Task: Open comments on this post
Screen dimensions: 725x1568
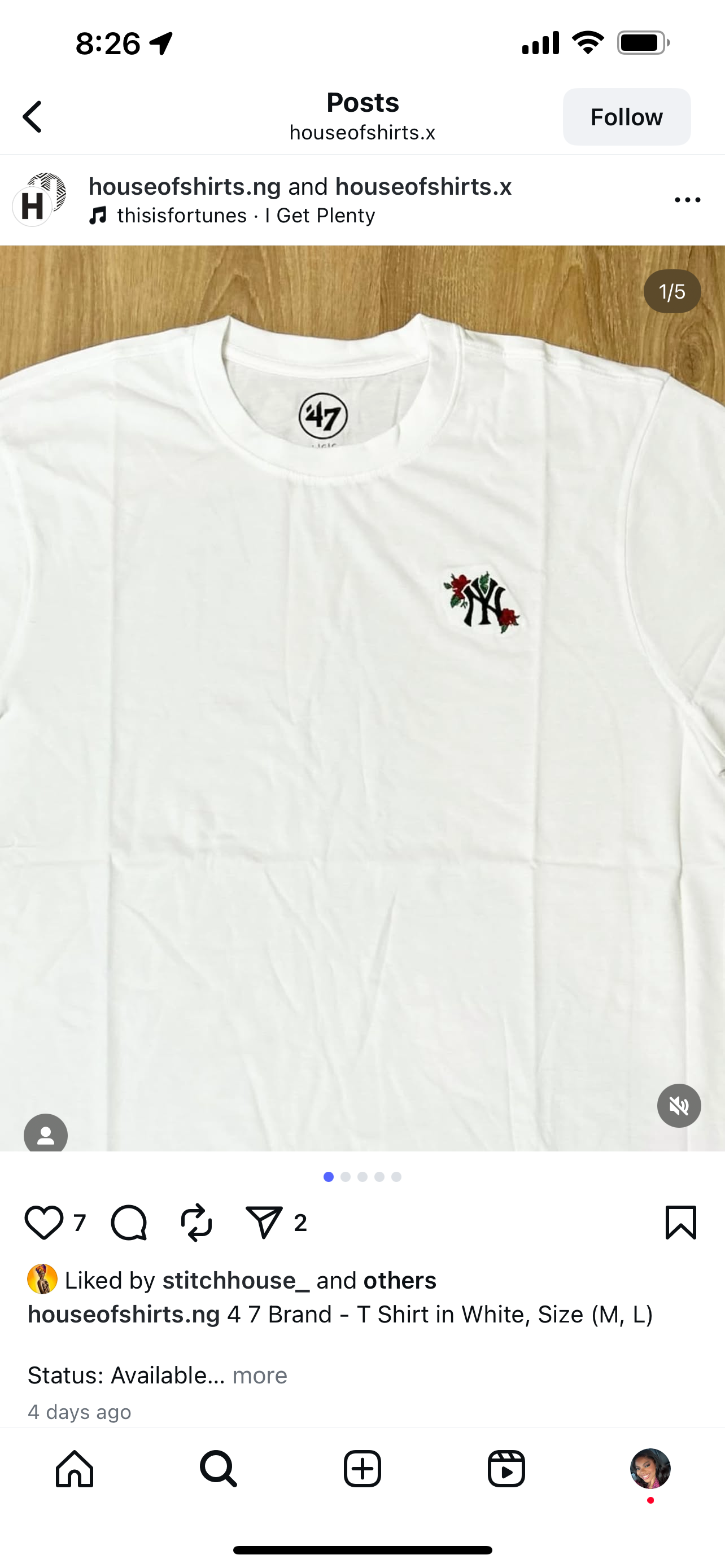Action: [x=129, y=1222]
